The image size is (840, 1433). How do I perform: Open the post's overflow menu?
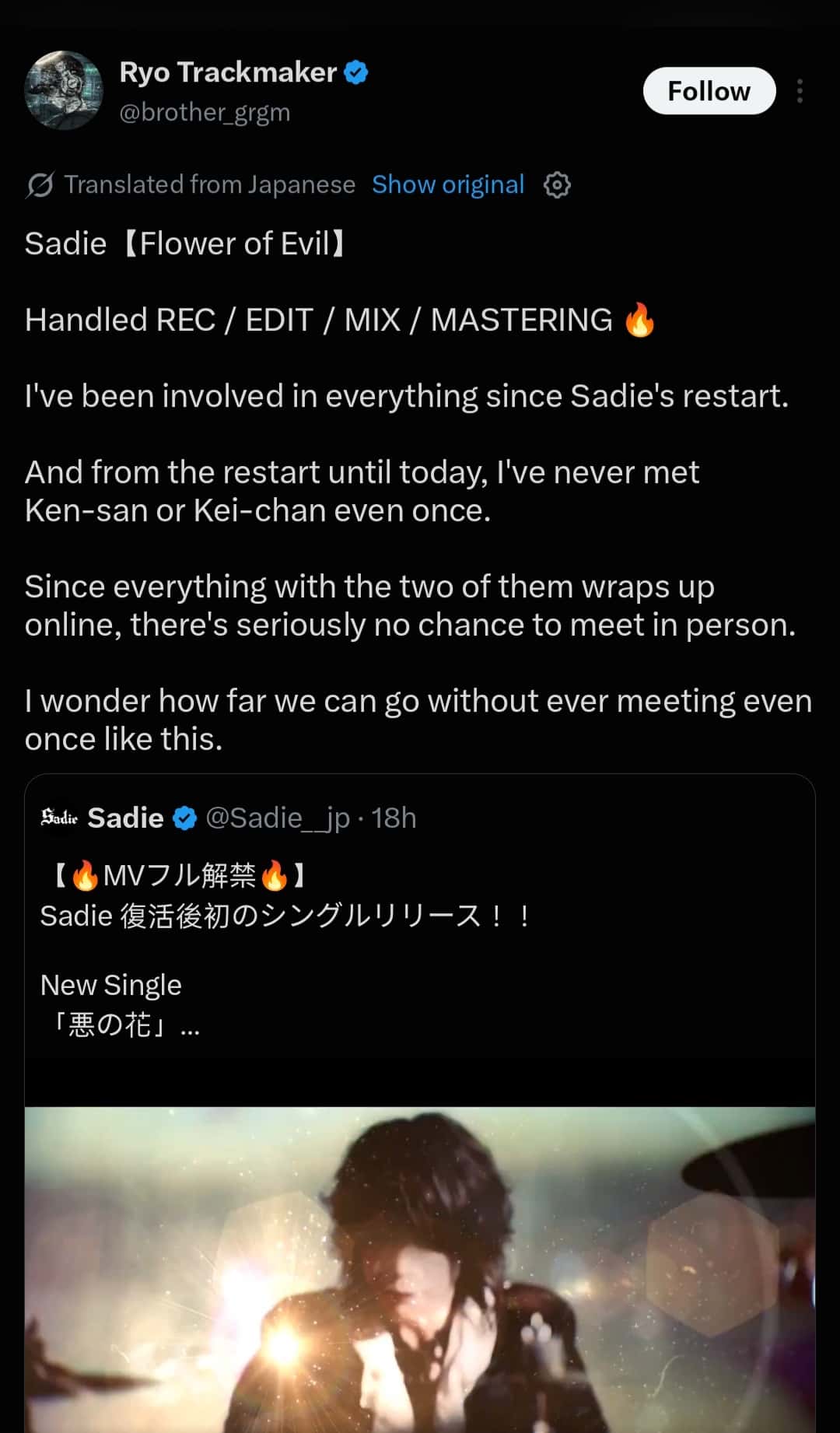click(x=800, y=91)
